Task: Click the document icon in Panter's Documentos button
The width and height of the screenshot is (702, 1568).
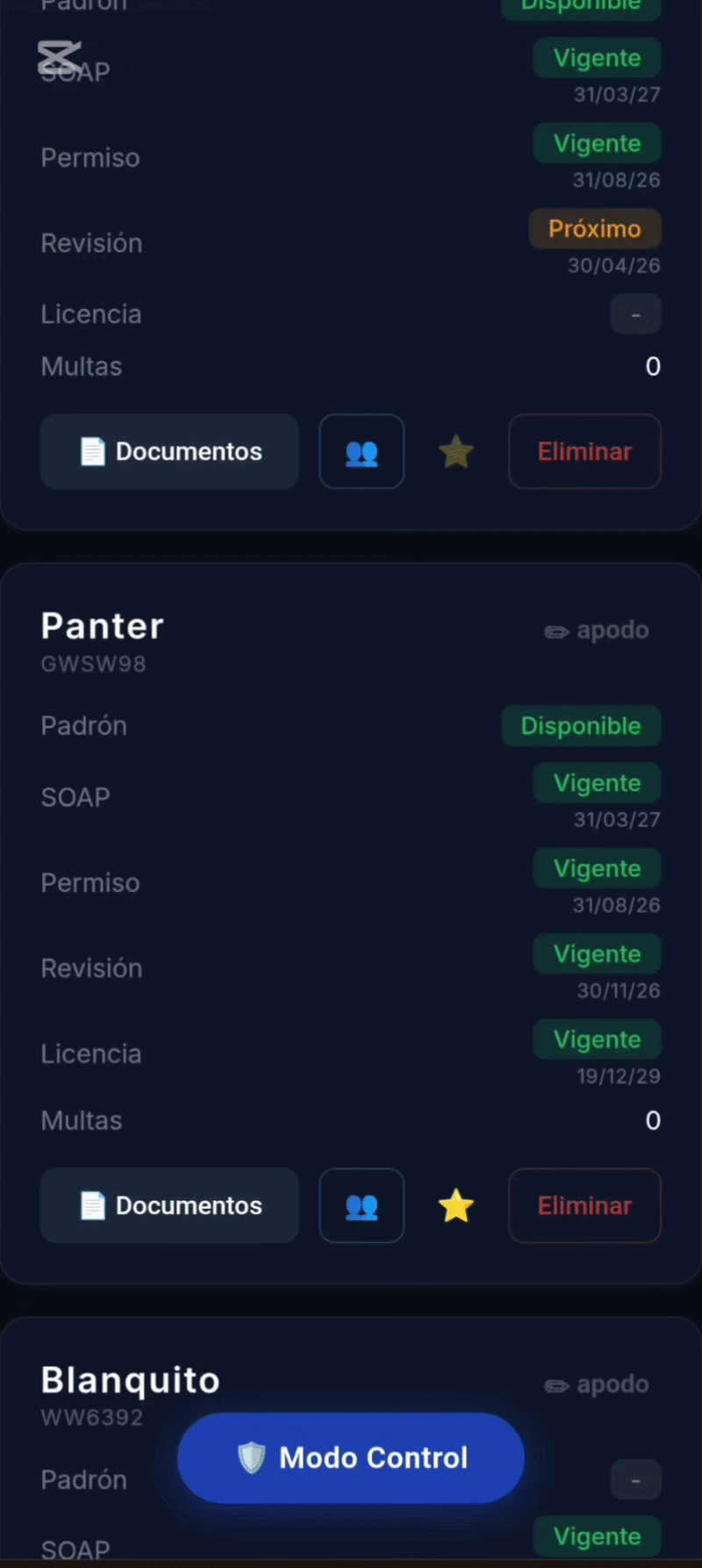Action: pyautogui.click(x=93, y=1205)
